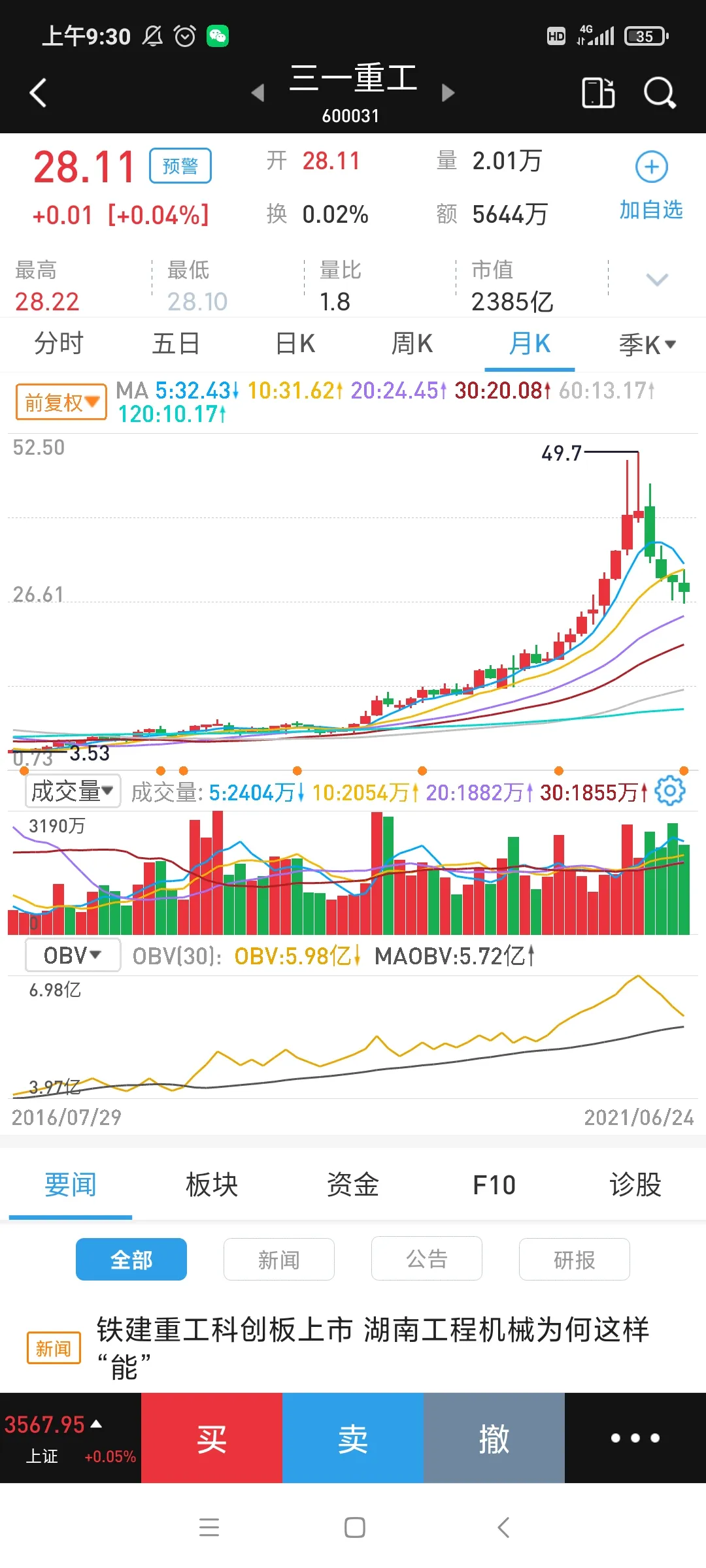706x1568 pixels.
Task: Switch to the 分时 chart tab
Action: pyautogui.click(x=59, y=344)
